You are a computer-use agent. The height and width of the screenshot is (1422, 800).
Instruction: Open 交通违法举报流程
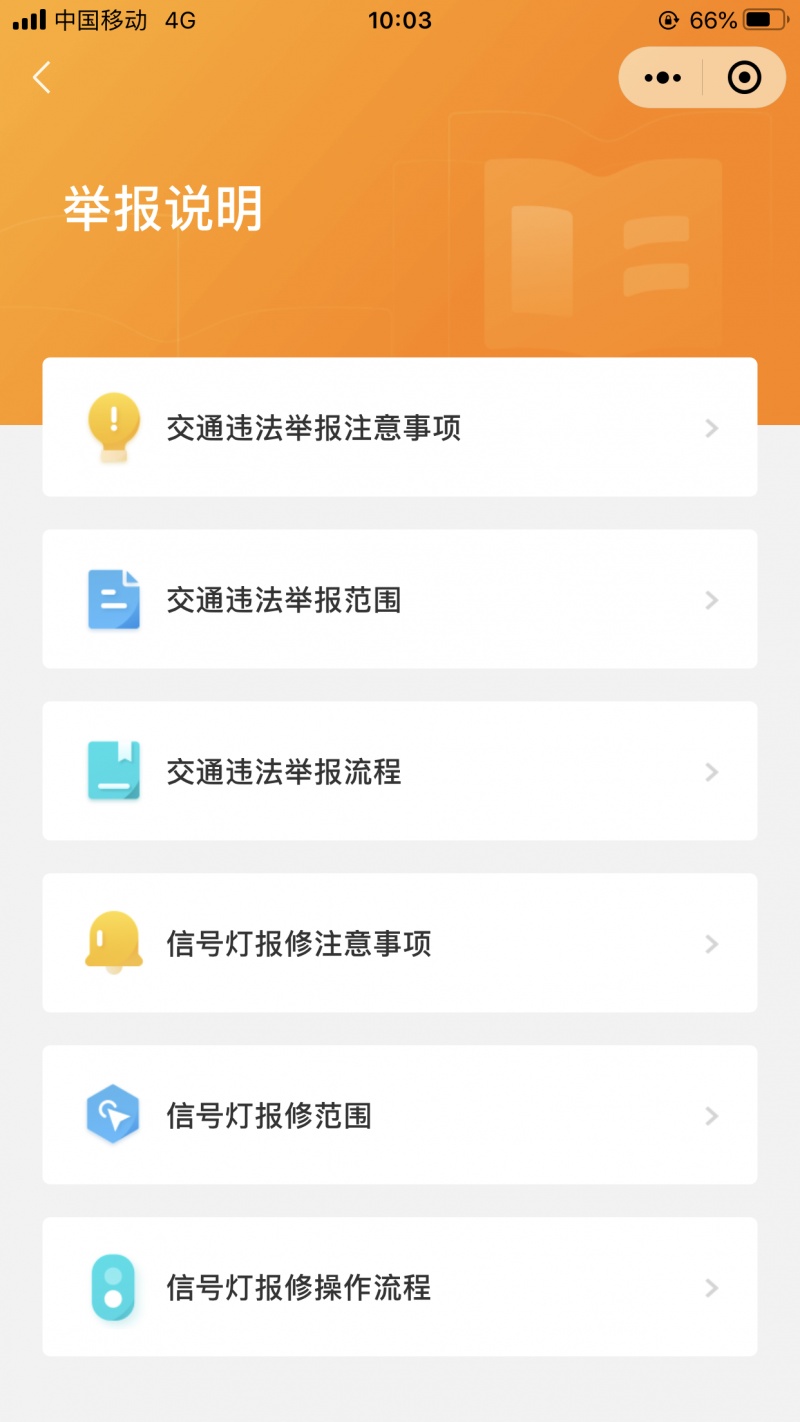pyautogui.click(x=399, y=772)
